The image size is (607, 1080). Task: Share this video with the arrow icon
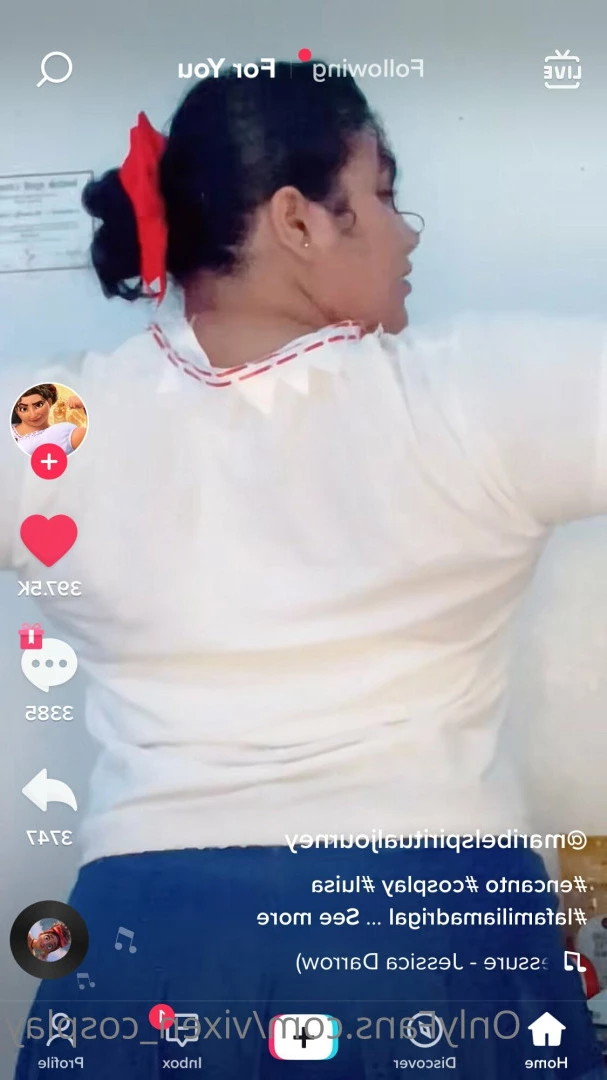48,792
